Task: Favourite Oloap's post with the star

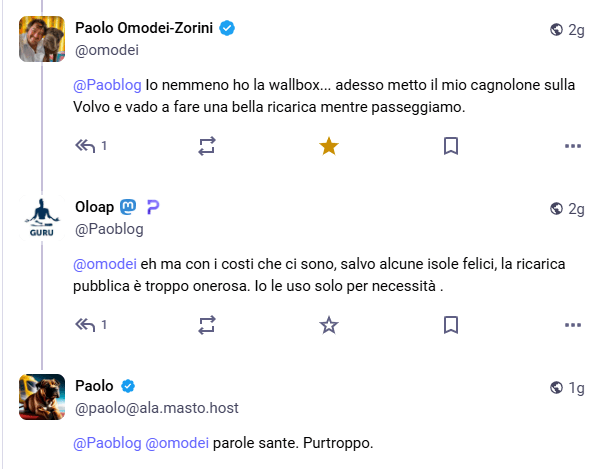Action: coord(329,325)
